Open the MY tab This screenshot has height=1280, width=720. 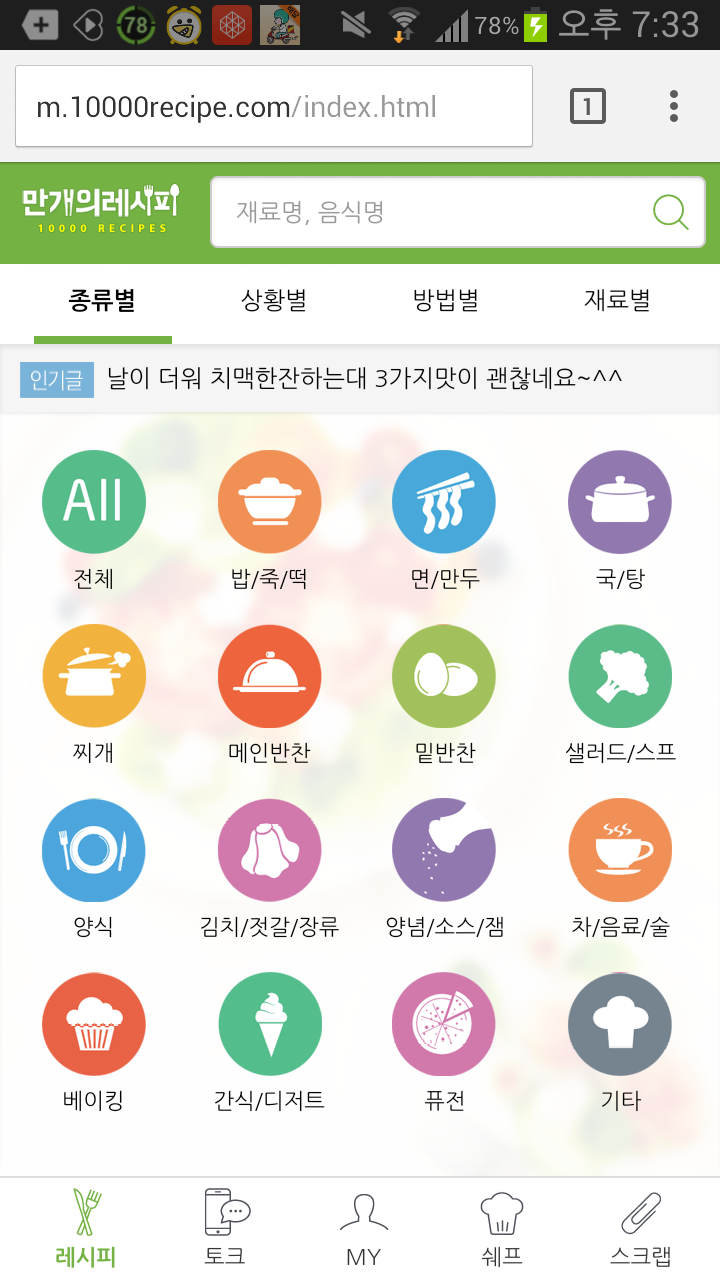click(x=363, y=1229)
